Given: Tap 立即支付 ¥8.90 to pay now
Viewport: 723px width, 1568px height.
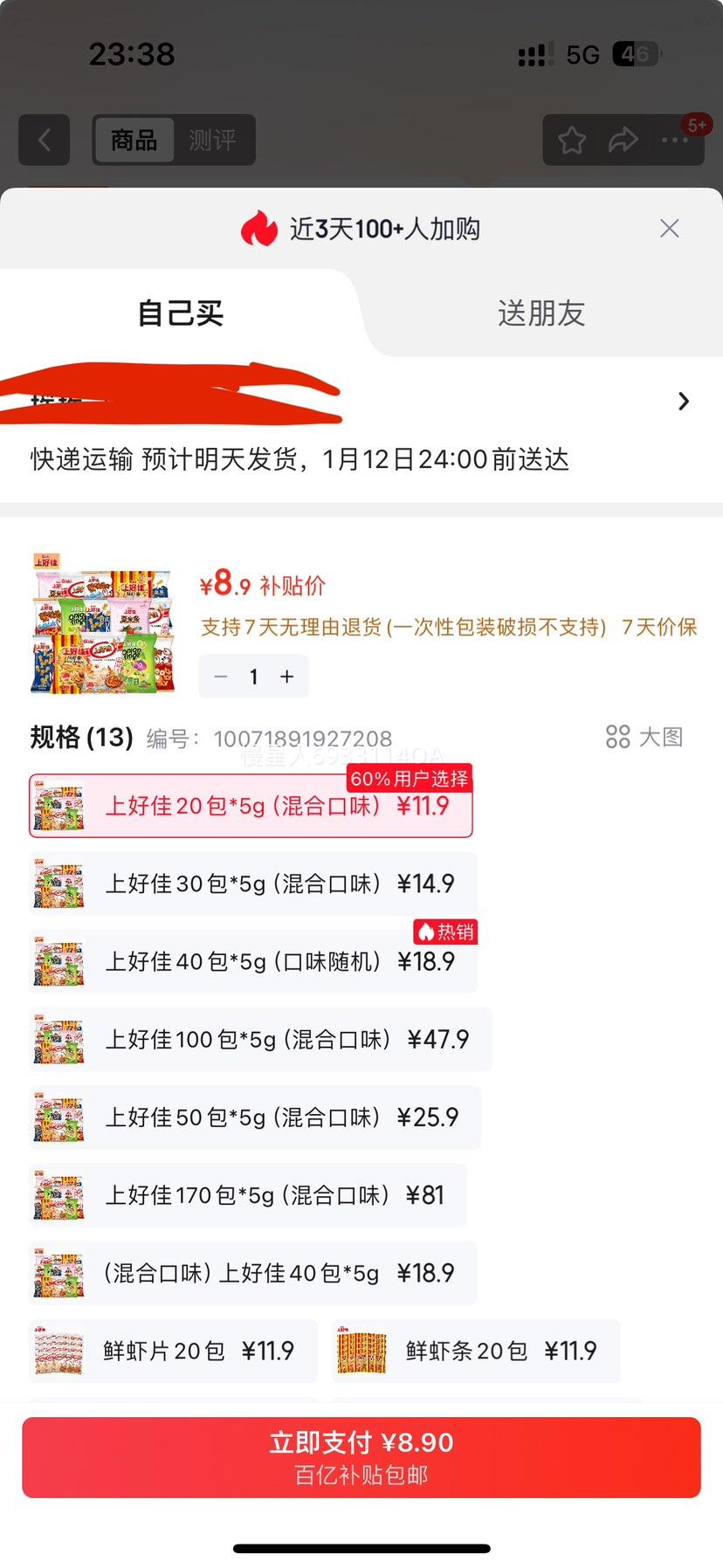Looking at the screenshot, I should [x=361, y=1456].
